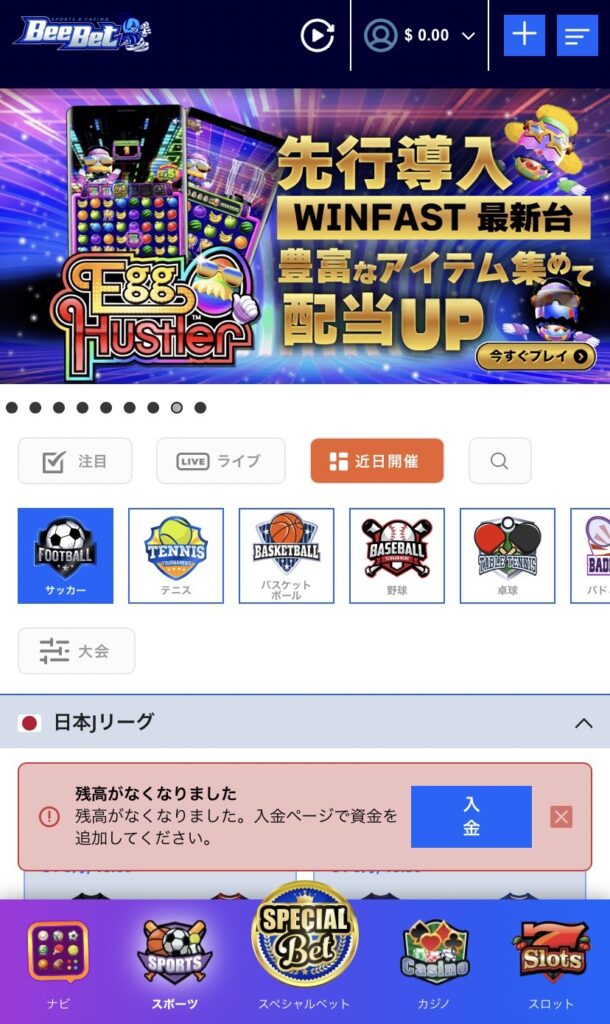Choose the 野球 baseball sport tile
The width and height of the screenshot is (610, 1024).
click(397, 555)
